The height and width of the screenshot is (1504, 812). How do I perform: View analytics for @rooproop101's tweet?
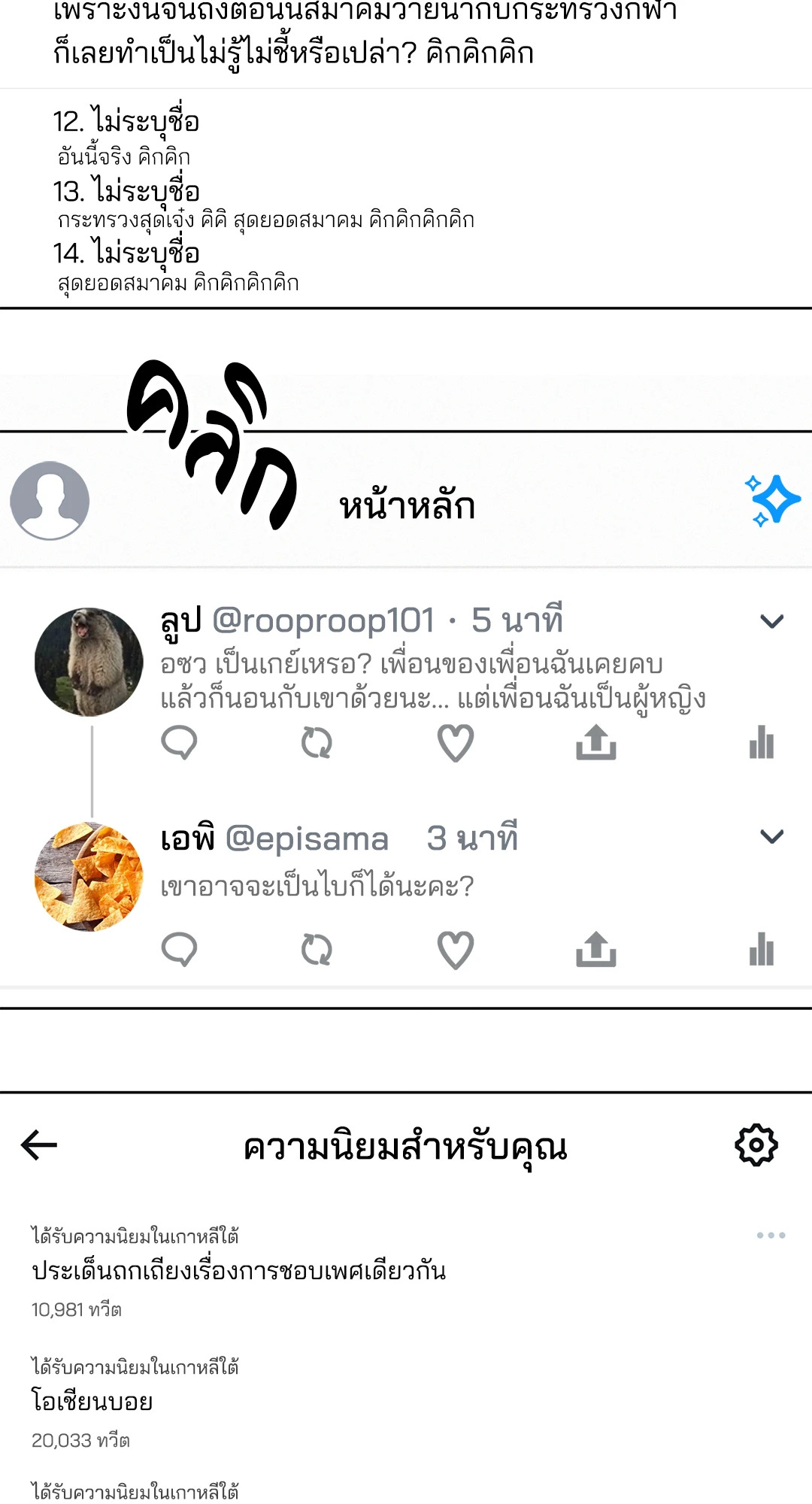pyautogui.click(x=761, y=744)
